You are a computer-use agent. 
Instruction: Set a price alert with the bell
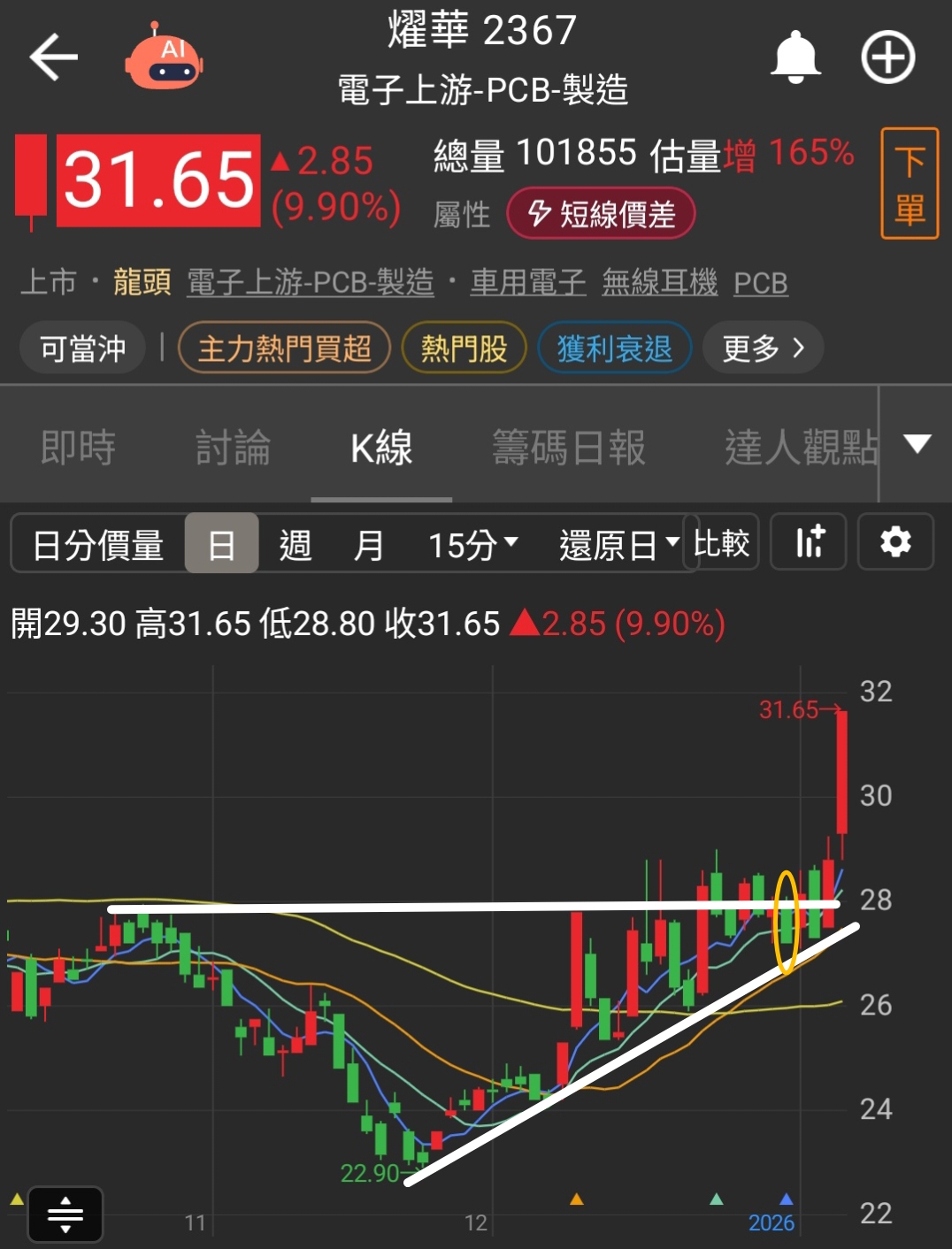[x=795, y=57]
